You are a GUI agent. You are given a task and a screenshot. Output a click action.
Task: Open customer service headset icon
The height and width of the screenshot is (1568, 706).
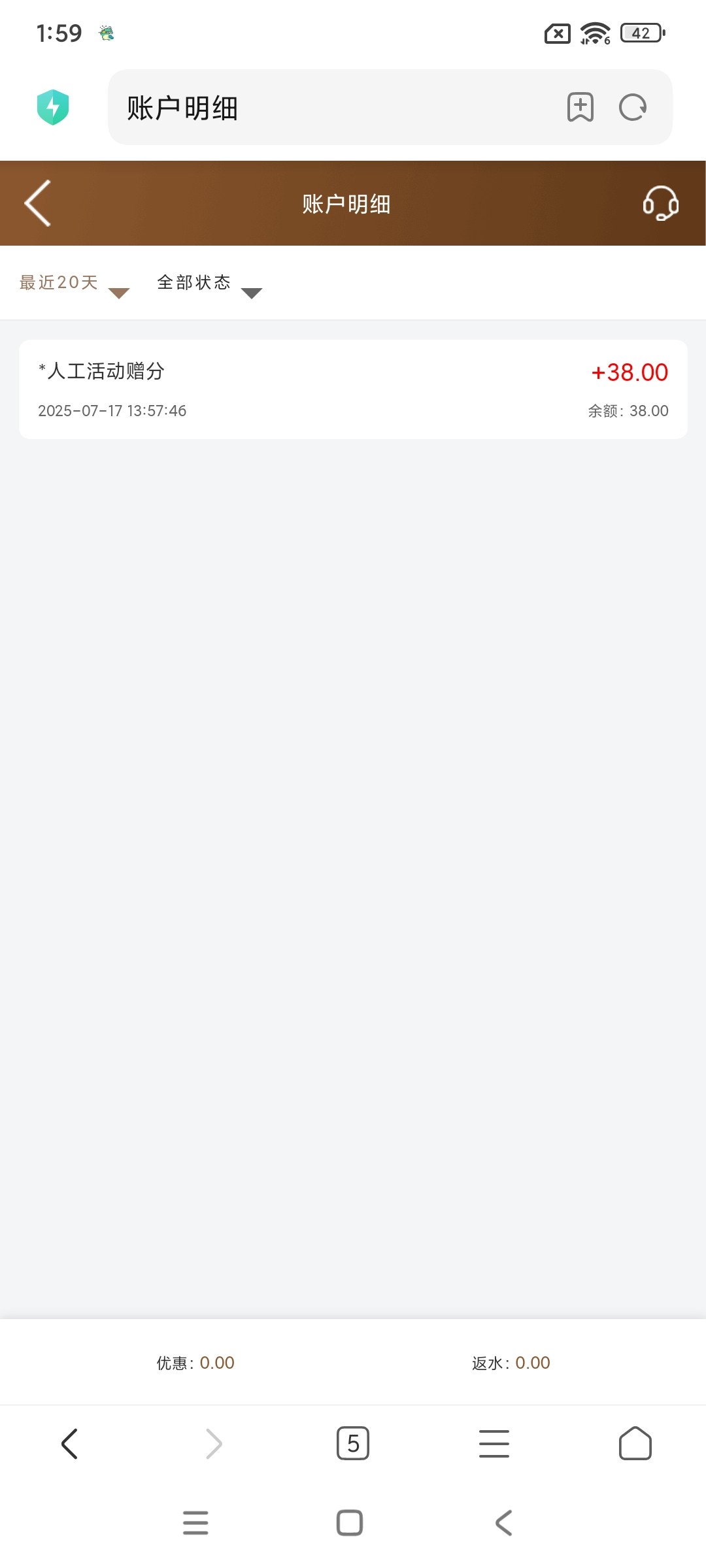[x=660, y=203]
